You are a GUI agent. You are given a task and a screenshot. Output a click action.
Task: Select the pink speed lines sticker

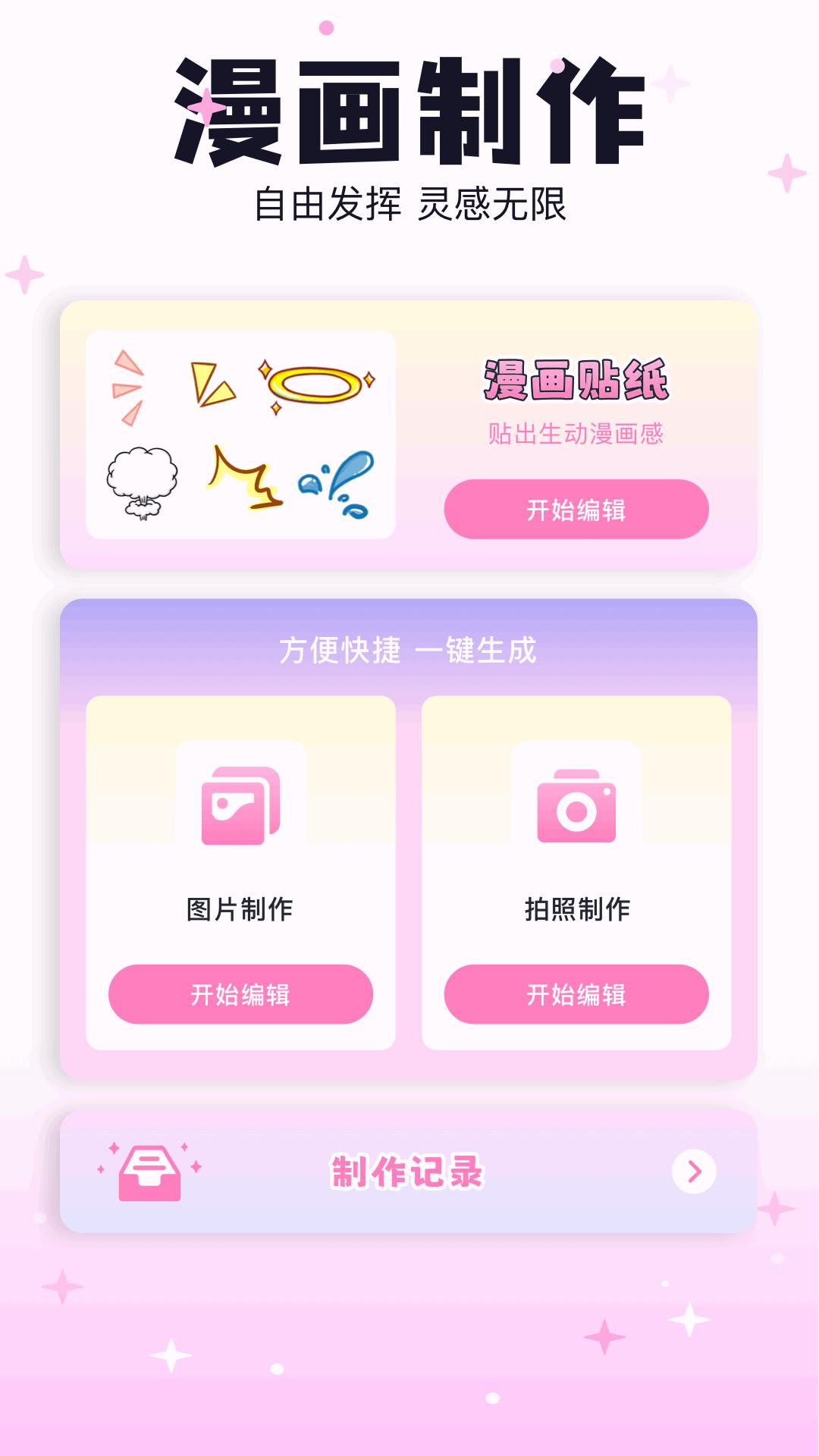click(127, 387)
